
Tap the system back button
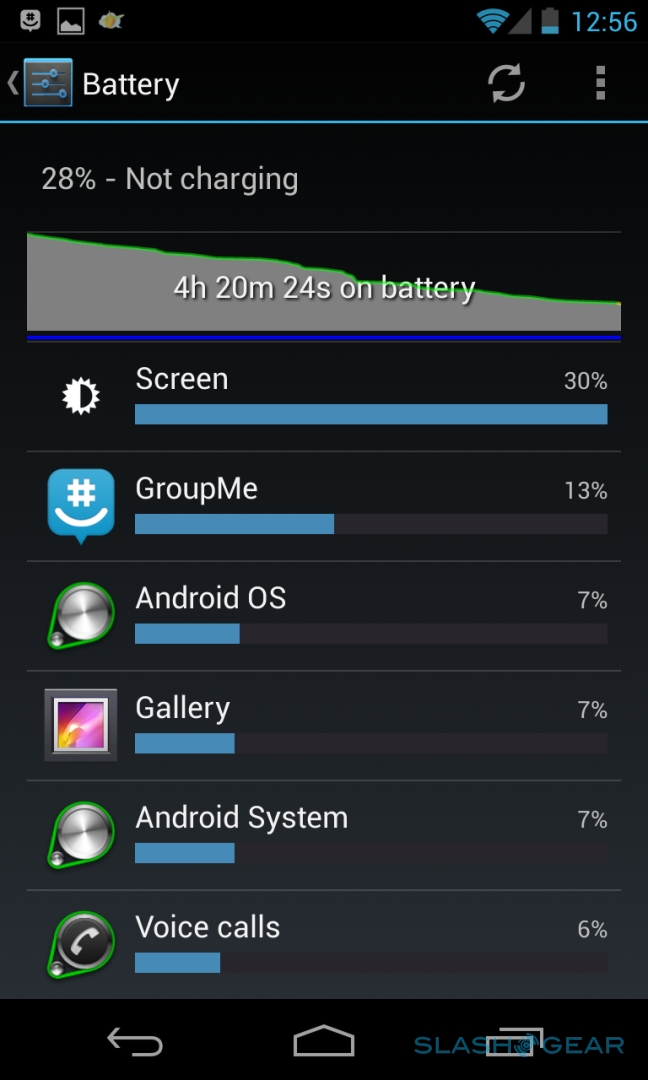pos(135,1042)
